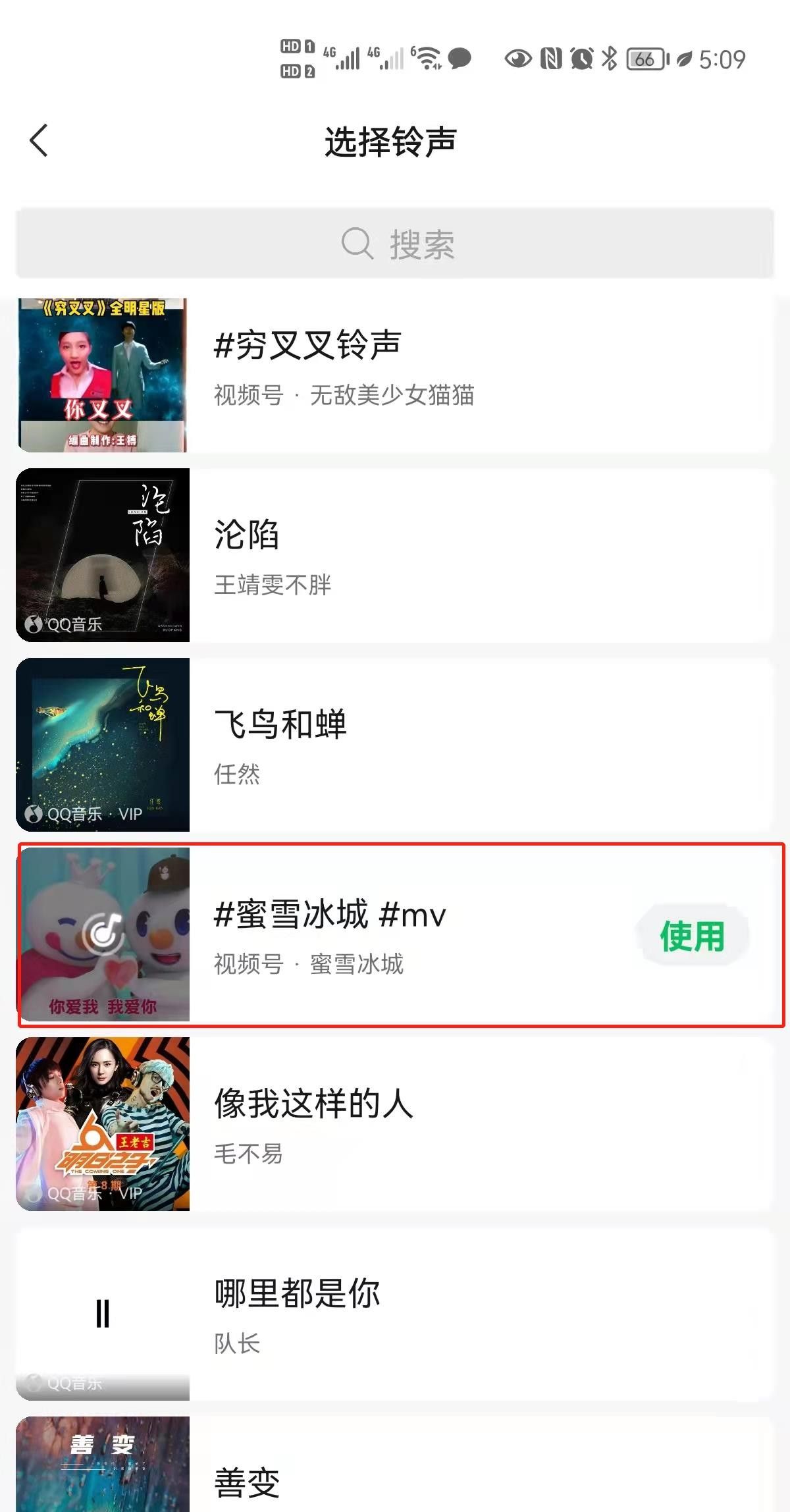The image size is (790, 1512).
Task: Open the Wi-Fi status icon in status bar
Action: point(428,59)
